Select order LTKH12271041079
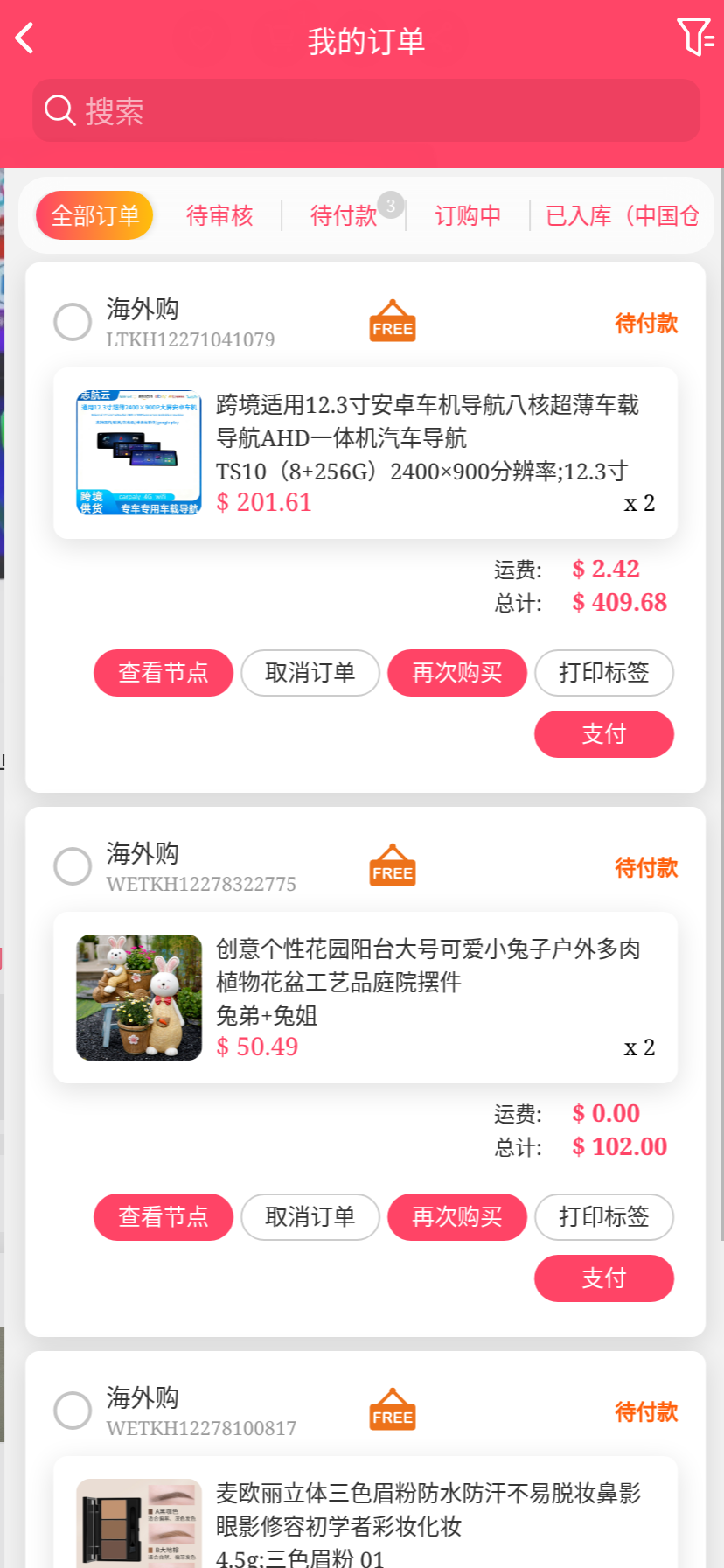This screenshot has height=1568, width=724. tap(73, 322)
